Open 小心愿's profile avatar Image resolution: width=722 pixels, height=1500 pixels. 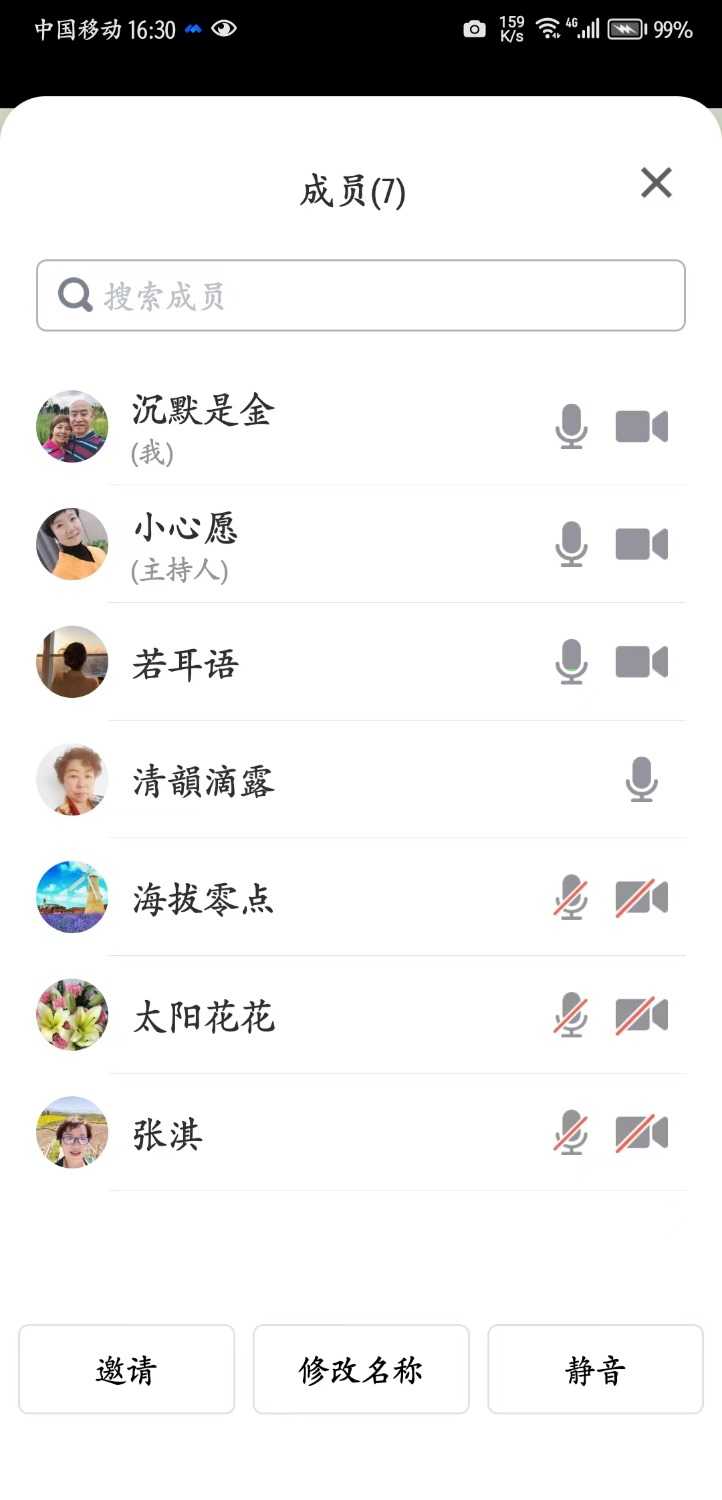tap(70, 543)
